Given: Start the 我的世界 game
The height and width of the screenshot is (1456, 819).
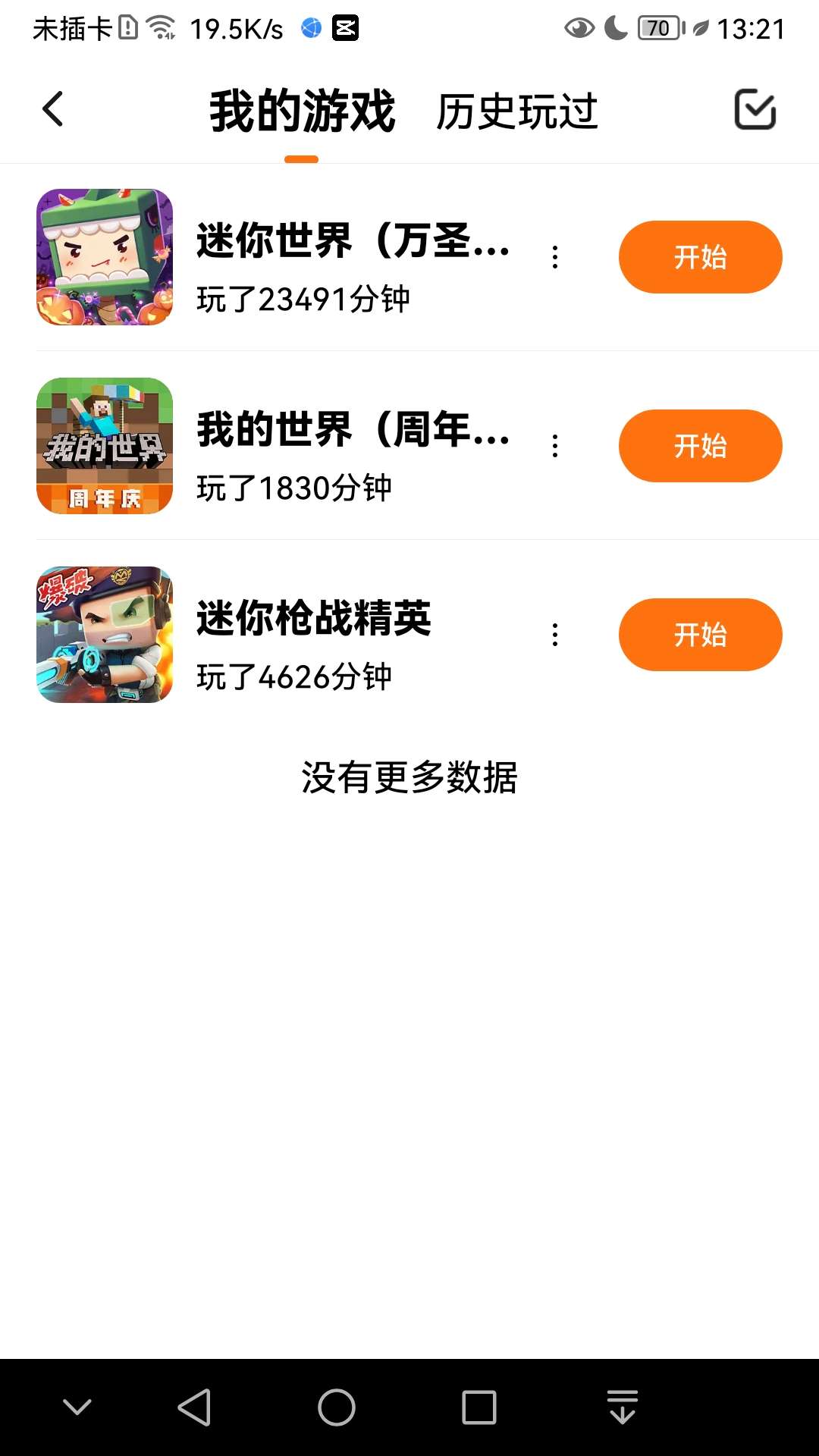Looking at the screenshot, I should pyautogui.click(x=700, y=446).
